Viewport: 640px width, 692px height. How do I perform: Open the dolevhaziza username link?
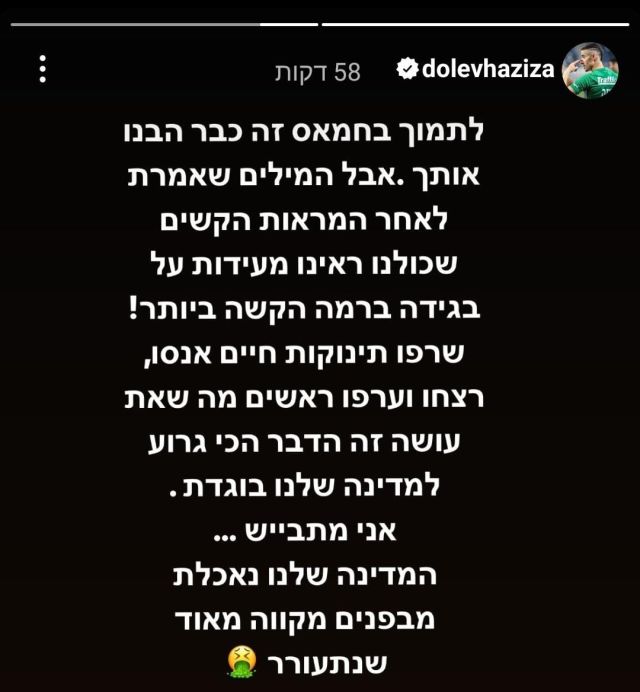[x=489, y=70]
